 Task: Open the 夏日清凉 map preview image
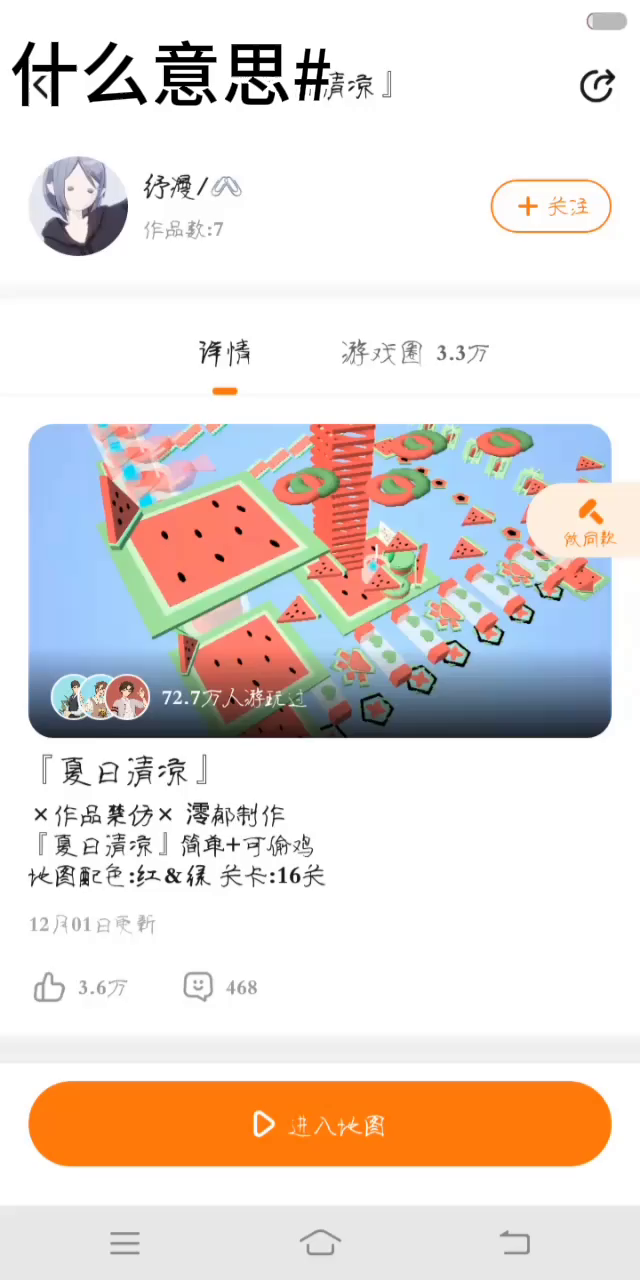pyautogui.click(x=319, y=580)
